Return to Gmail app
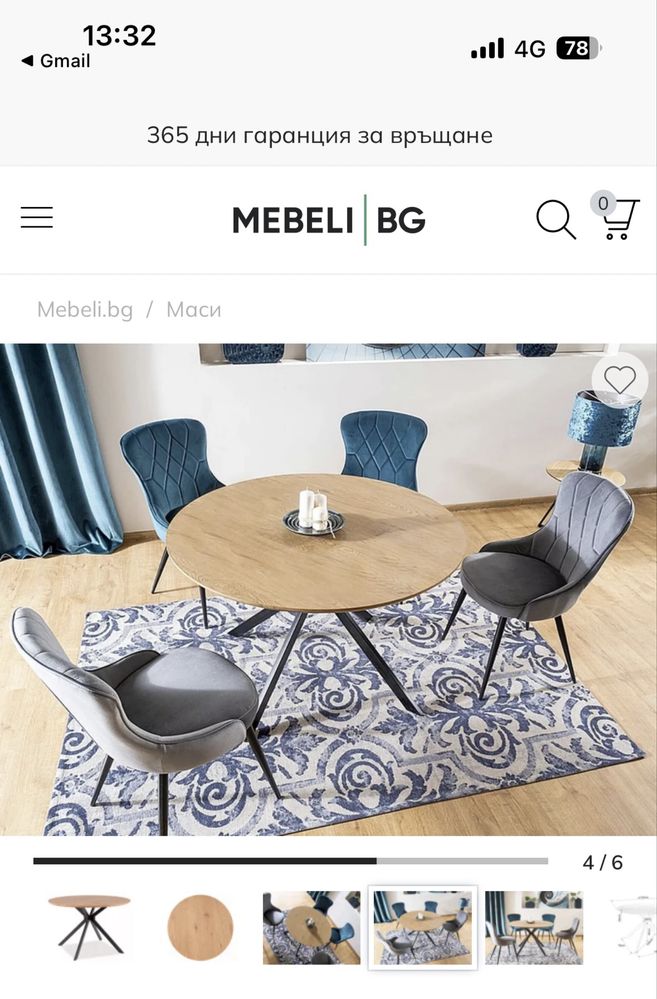The image size is (657, 999). pos(56,61)
